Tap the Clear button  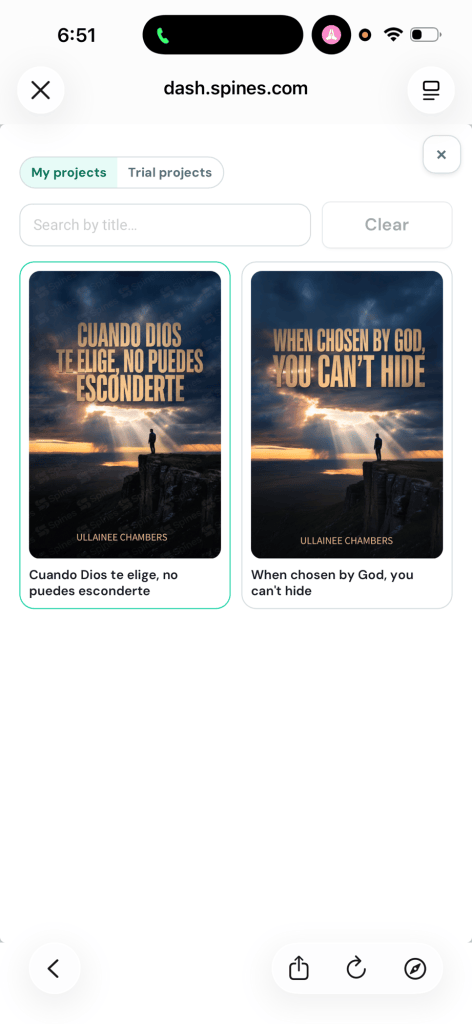386,225
